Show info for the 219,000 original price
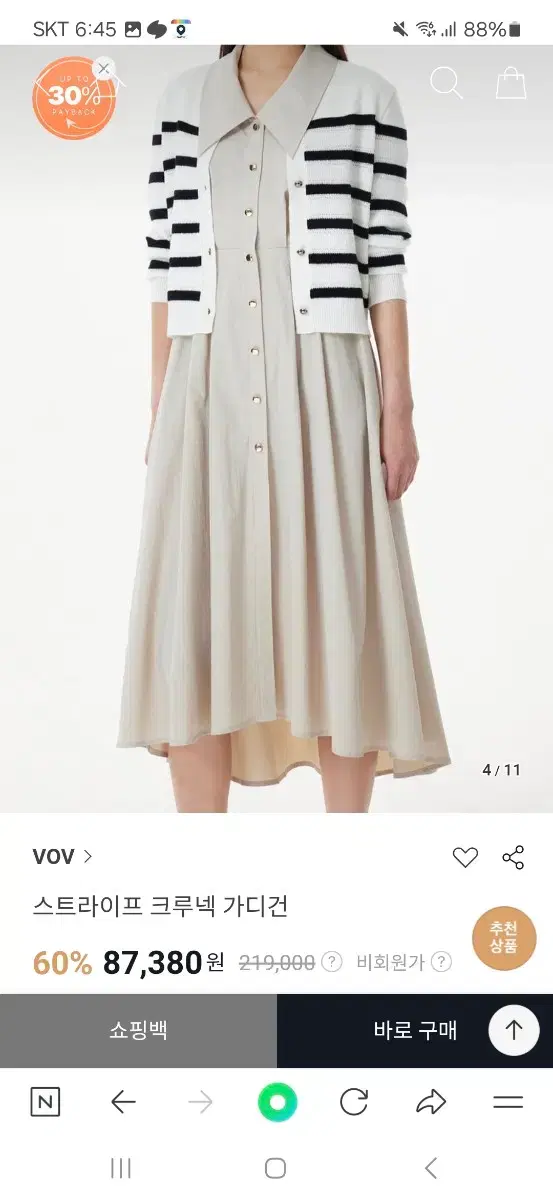Image resolution: width=553 pixels, height=1200 pixels. pyautogui.click(x=332, y=962)
